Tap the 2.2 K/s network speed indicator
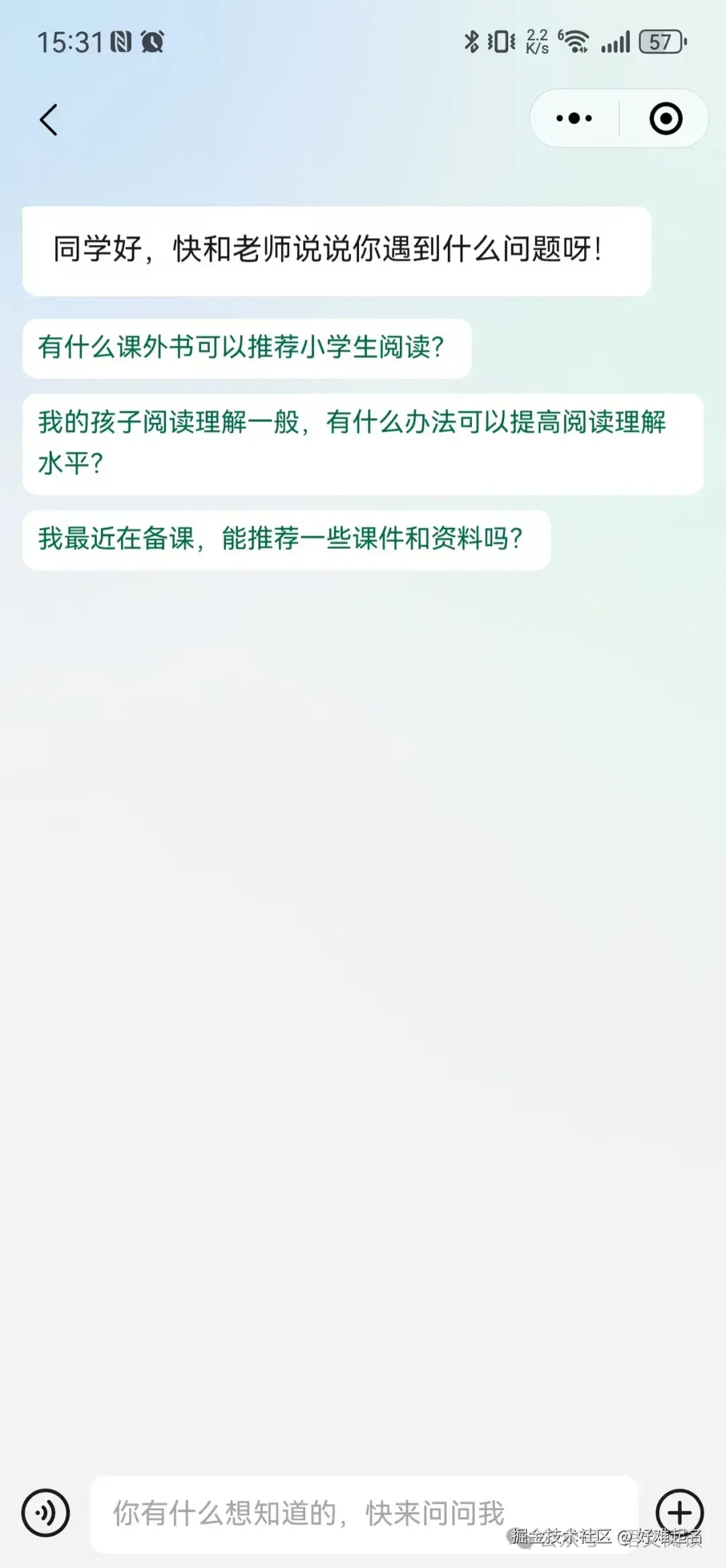726x1568 pixels. click(x=536, y=42)
